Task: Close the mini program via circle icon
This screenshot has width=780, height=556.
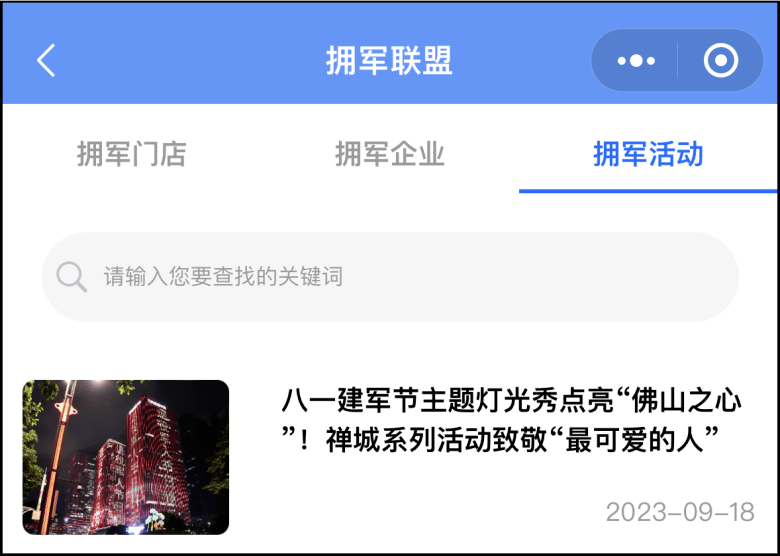Action: coord(720,61)
